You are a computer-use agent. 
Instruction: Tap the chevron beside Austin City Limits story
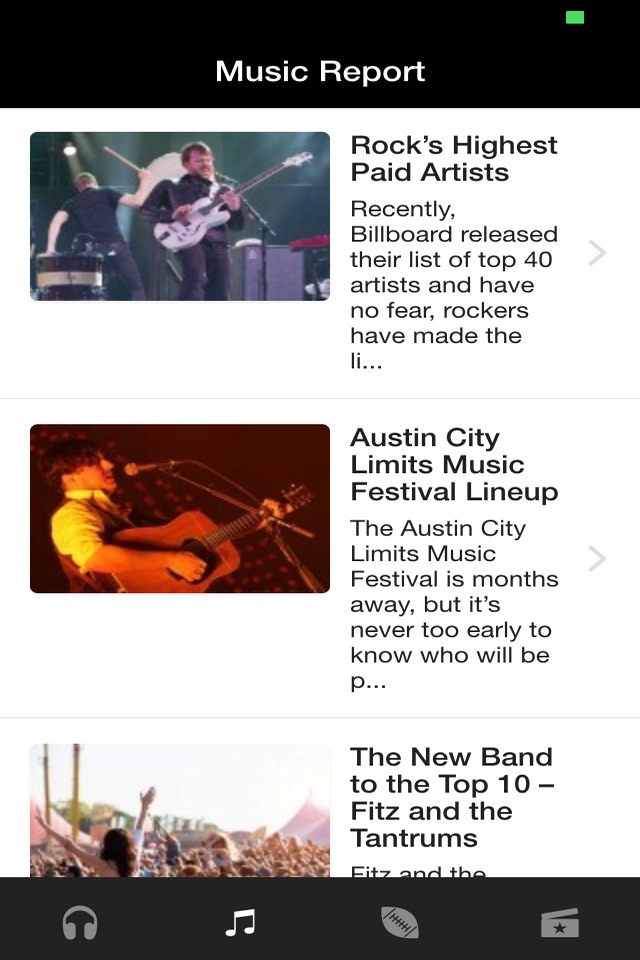click(x=597, y=558)
